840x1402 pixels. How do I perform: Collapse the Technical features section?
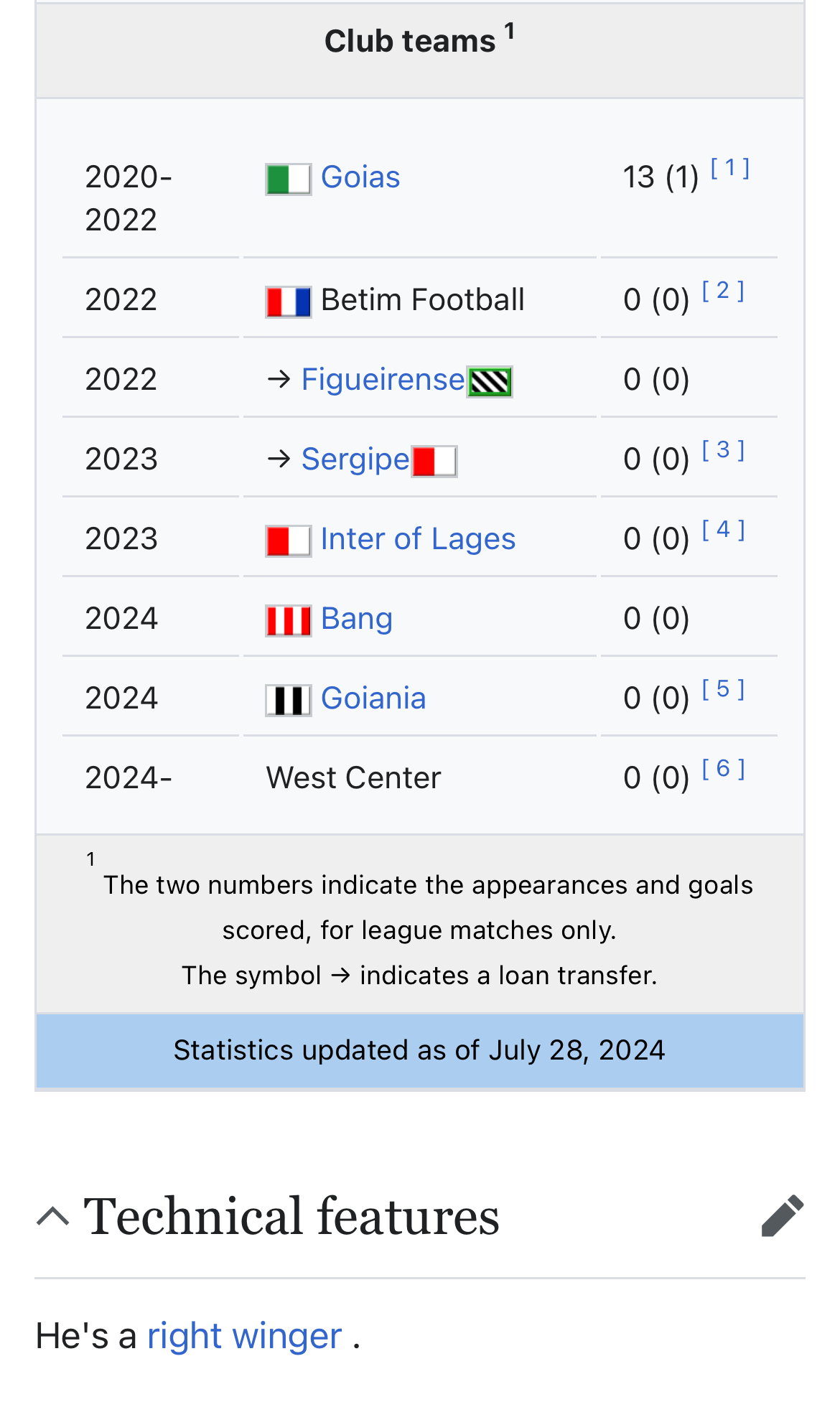click(x=52, y=1216)
